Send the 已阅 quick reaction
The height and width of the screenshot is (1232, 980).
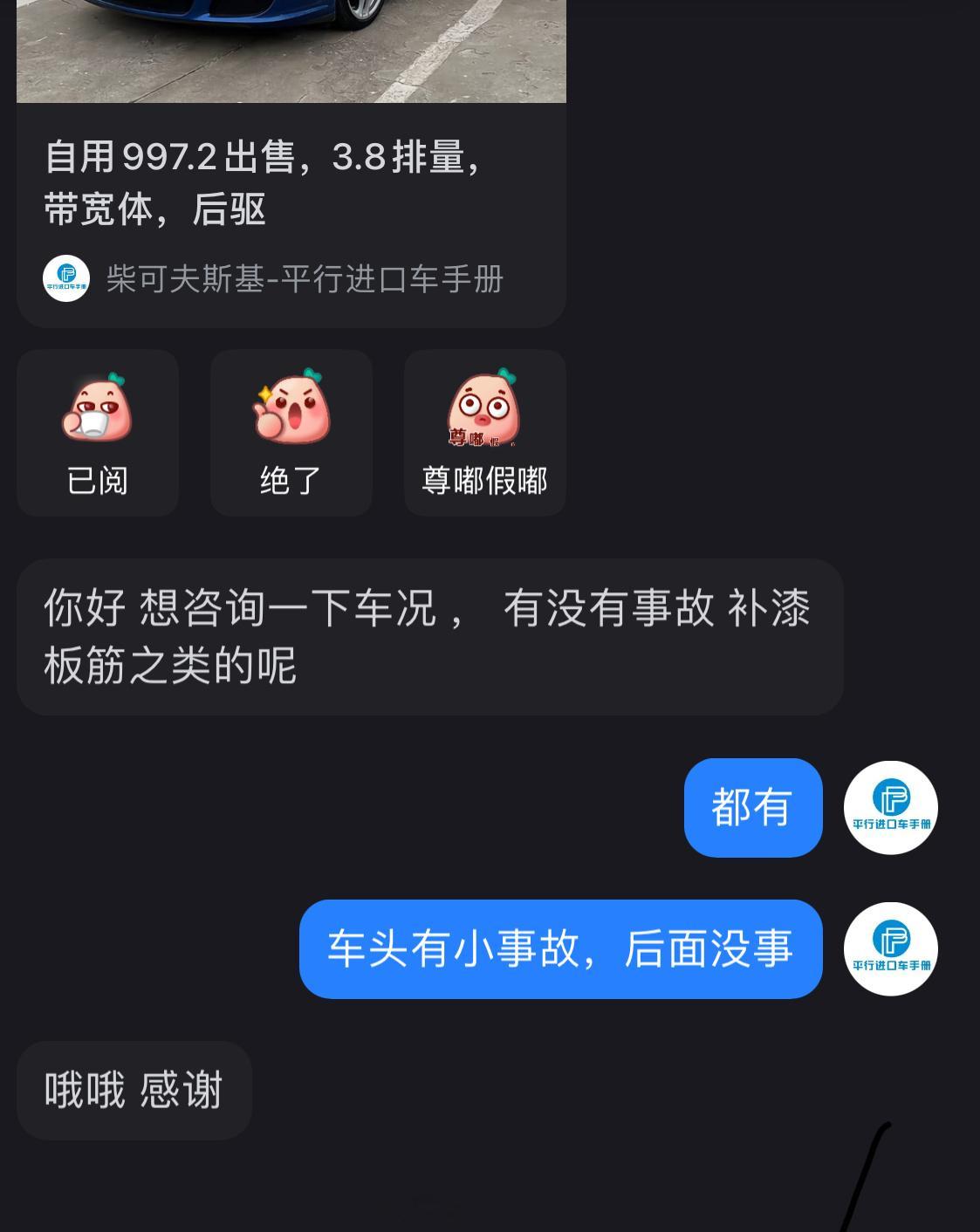(97, 432)
